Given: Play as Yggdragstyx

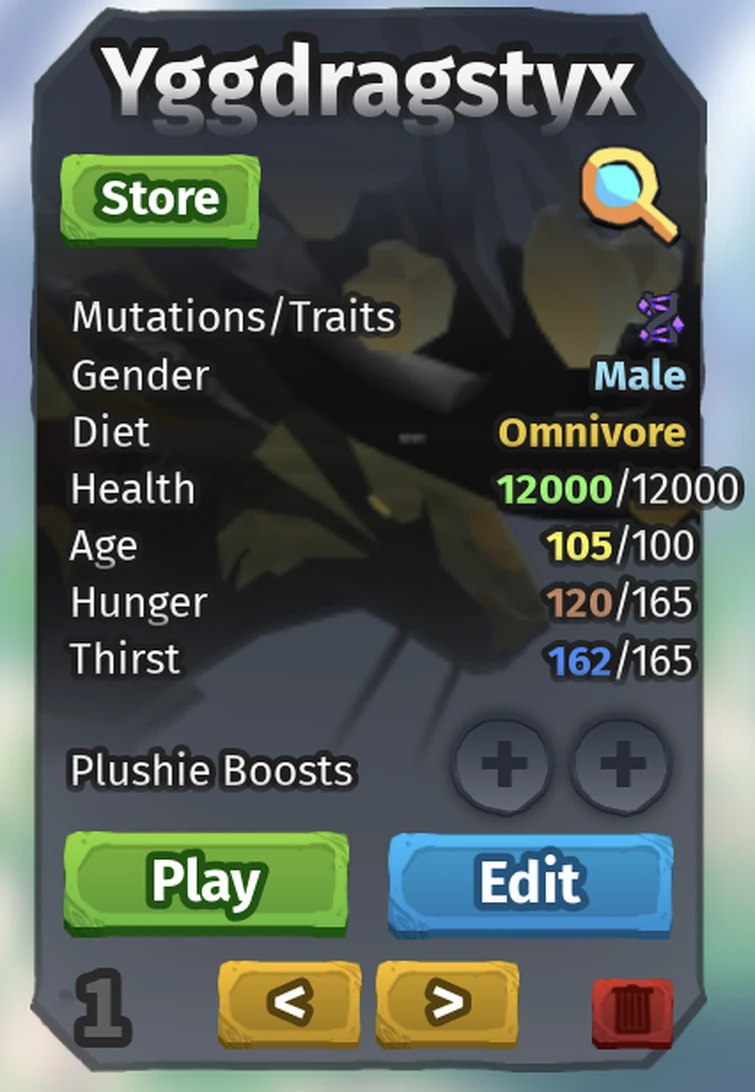Looking at the screenshot, I should (206, 881).
